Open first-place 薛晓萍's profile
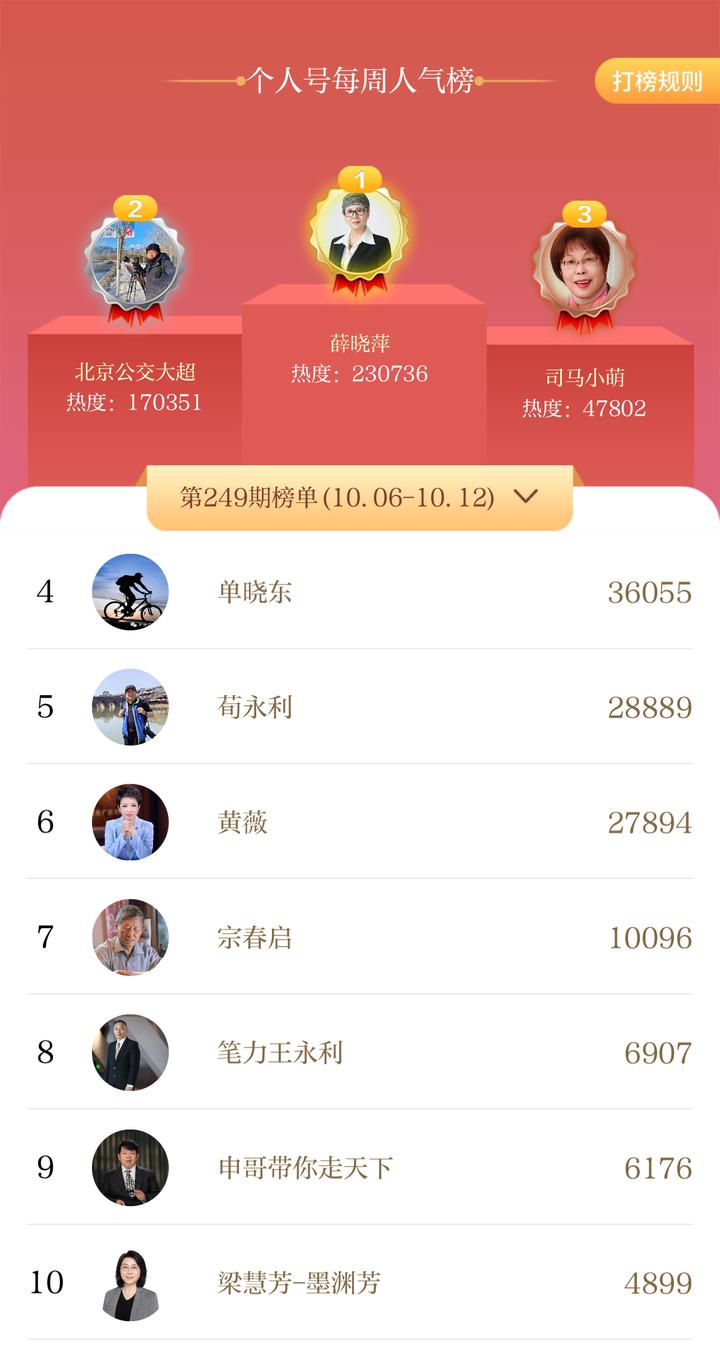 tap(360, 235)
